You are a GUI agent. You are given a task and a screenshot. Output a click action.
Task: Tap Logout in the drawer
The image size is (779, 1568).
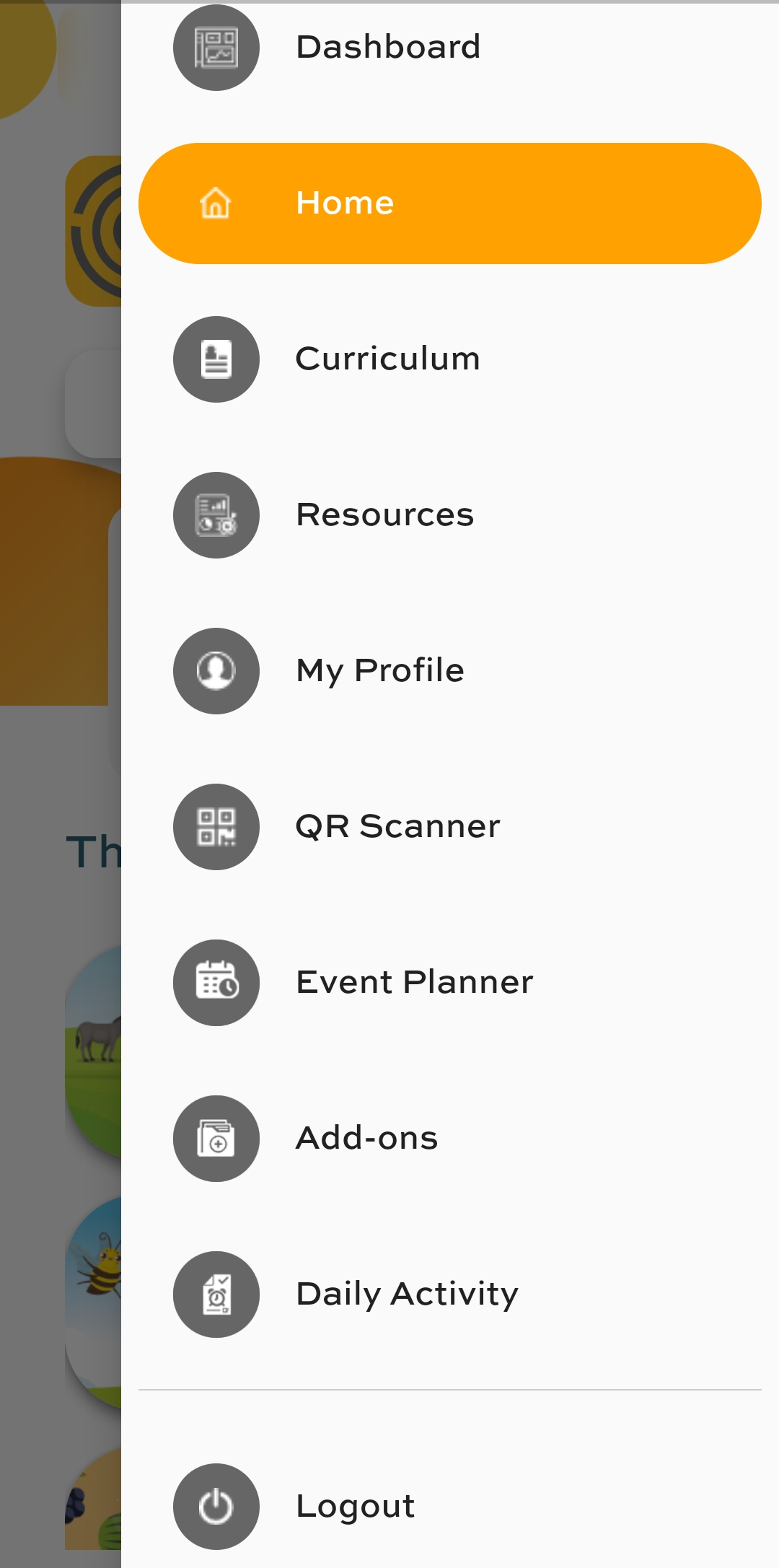[355, 1507]
